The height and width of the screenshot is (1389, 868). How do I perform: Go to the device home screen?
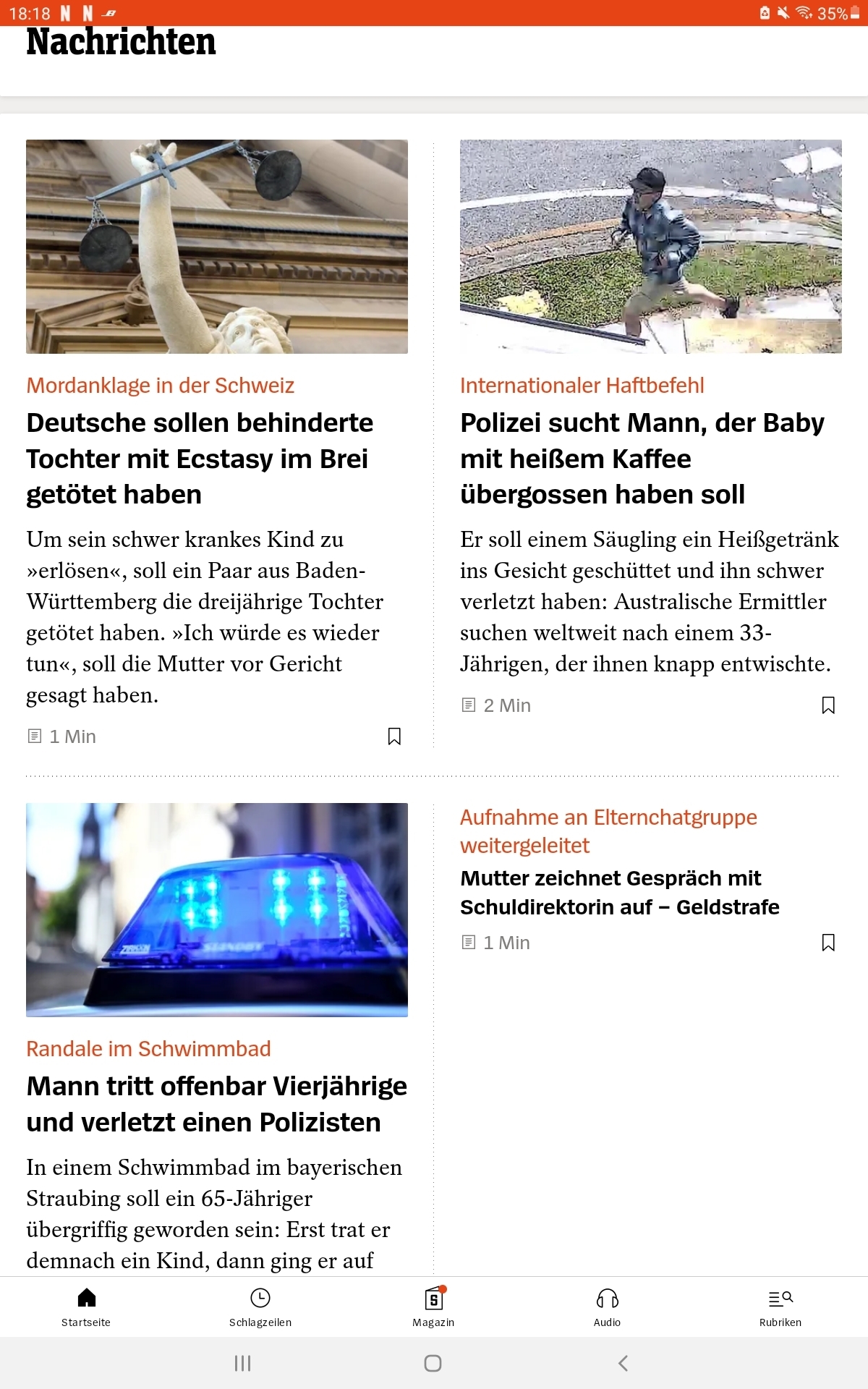(x=433, y=1363)
